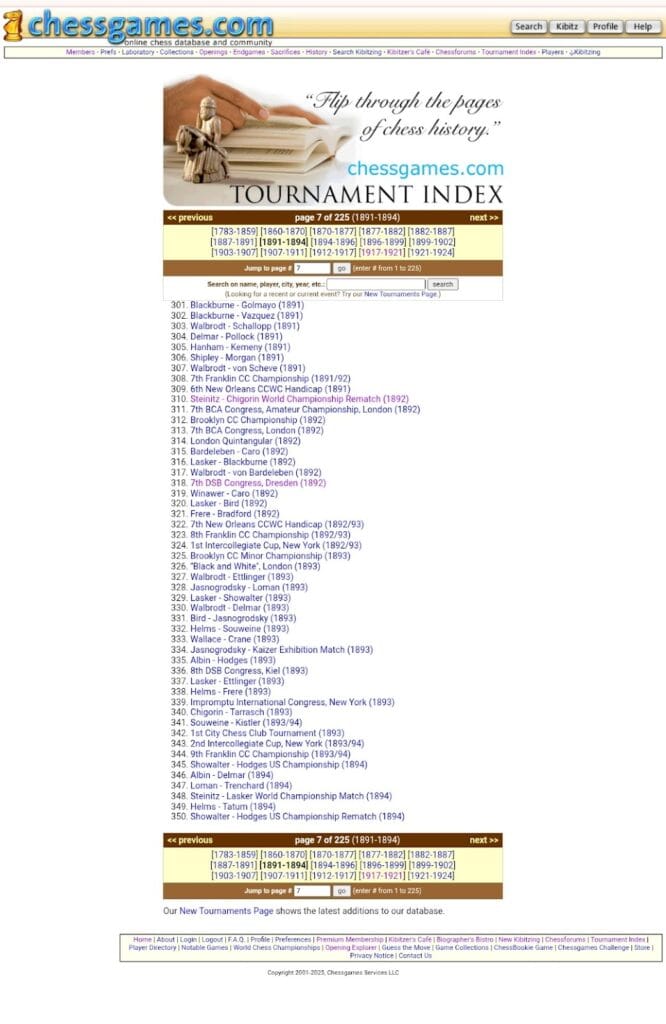Open 7th DSB Congress, Dresden (1892)
This screenshot has width=666, height=1024.
pyautogui.click(x=258, y=483)
